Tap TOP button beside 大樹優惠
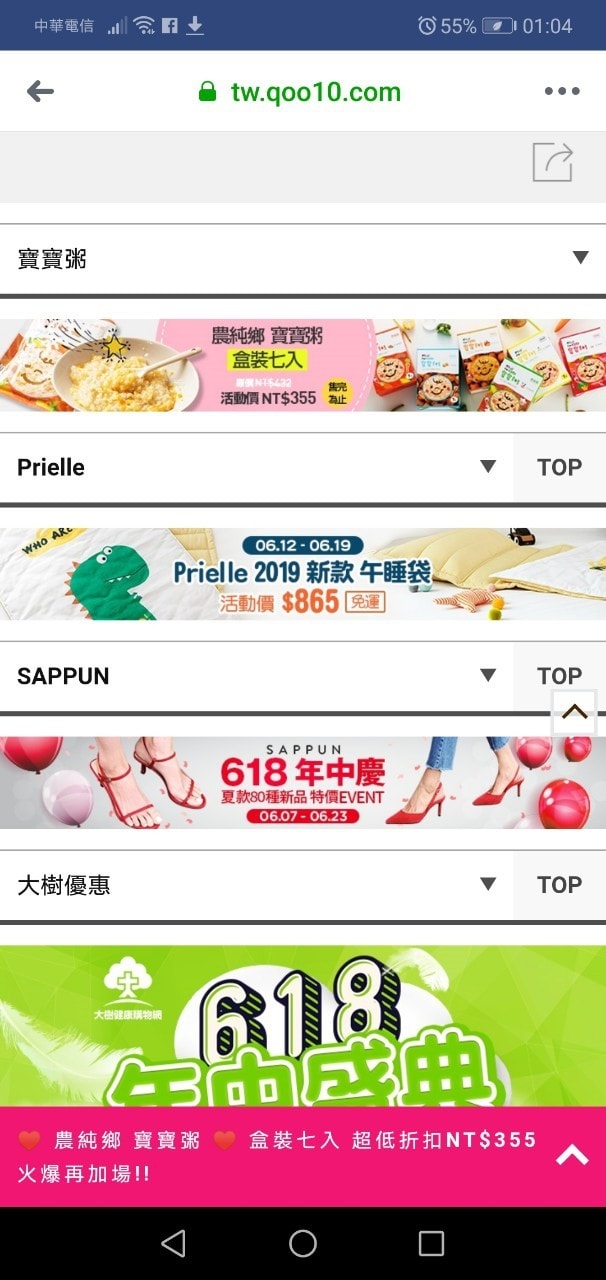 pyautogui.click(x=559, y=884)
